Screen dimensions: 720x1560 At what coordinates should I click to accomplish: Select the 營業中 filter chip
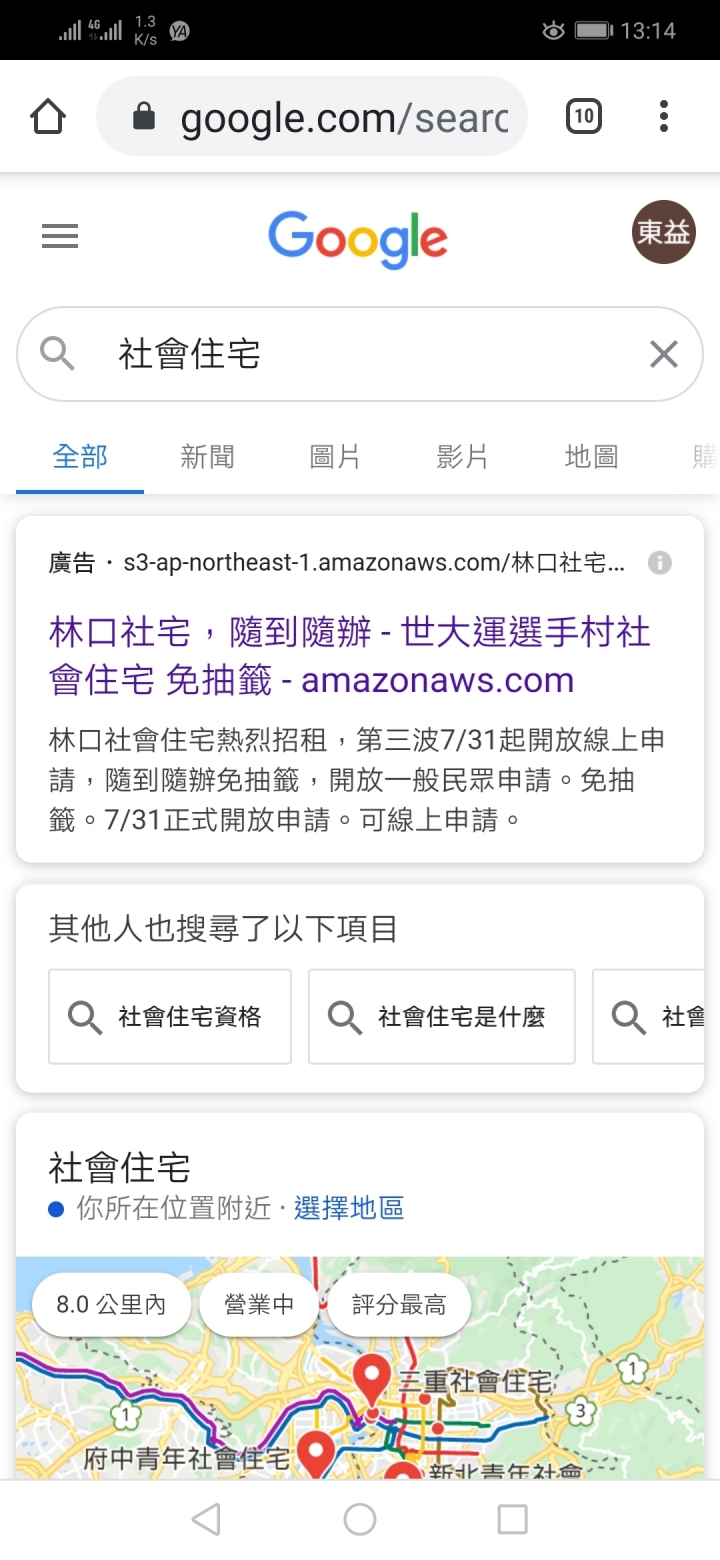(259, 1305)
